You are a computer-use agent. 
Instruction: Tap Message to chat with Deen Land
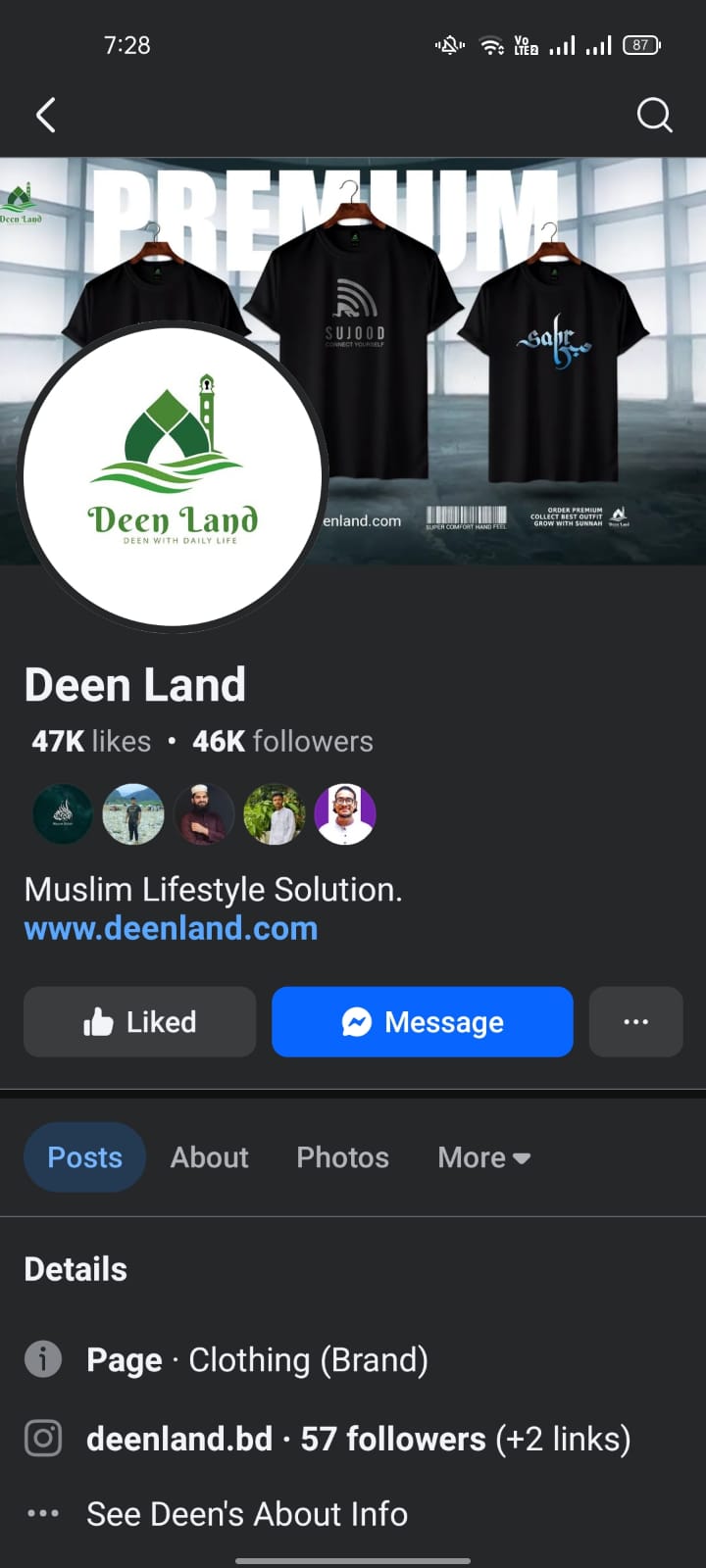[x=422, y=1021]
